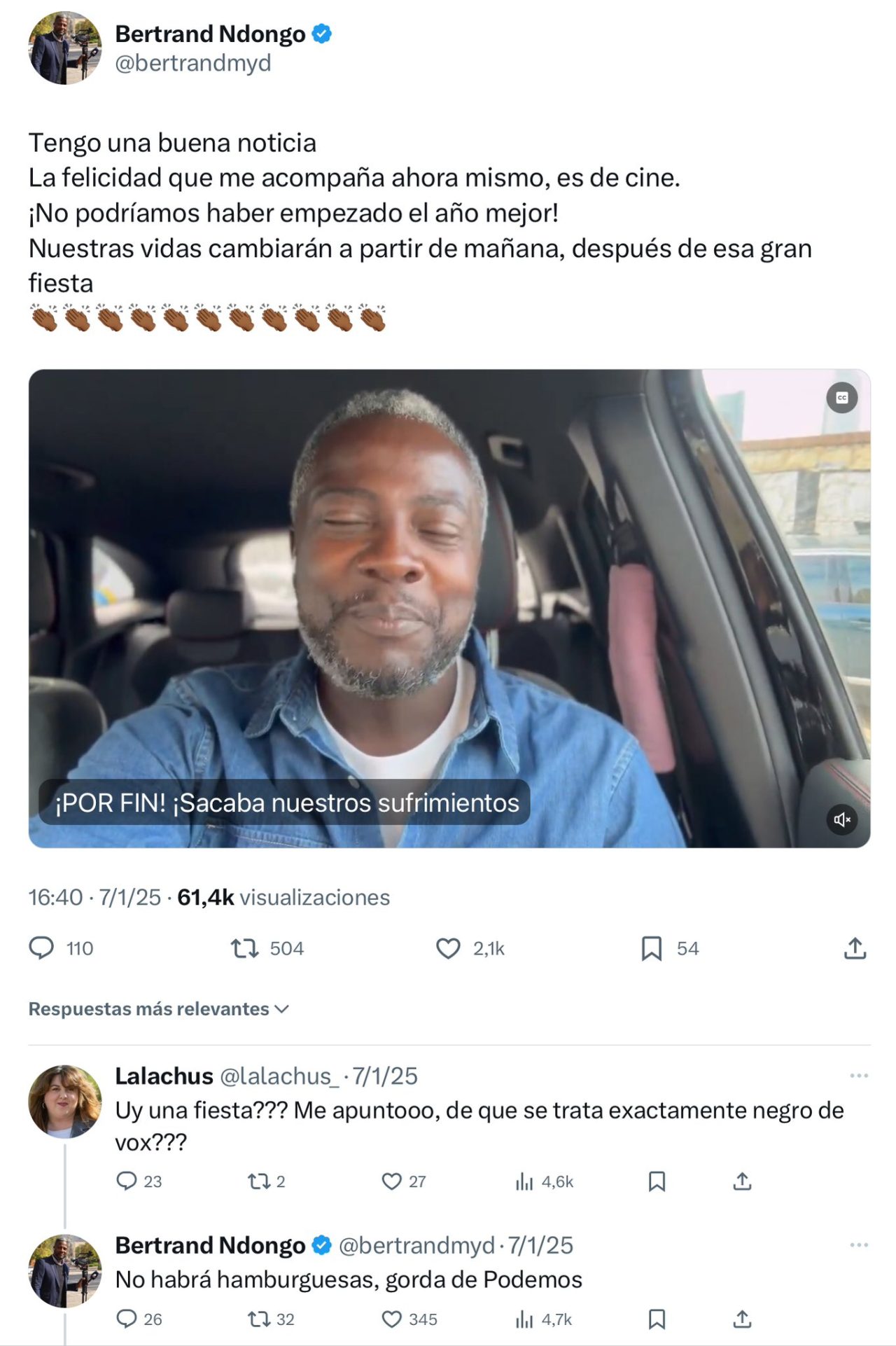The width and height of the screenshot is (896, 1346).
Task: Like Bertrand's hamburguesas reply
Action: point(391,1319)
